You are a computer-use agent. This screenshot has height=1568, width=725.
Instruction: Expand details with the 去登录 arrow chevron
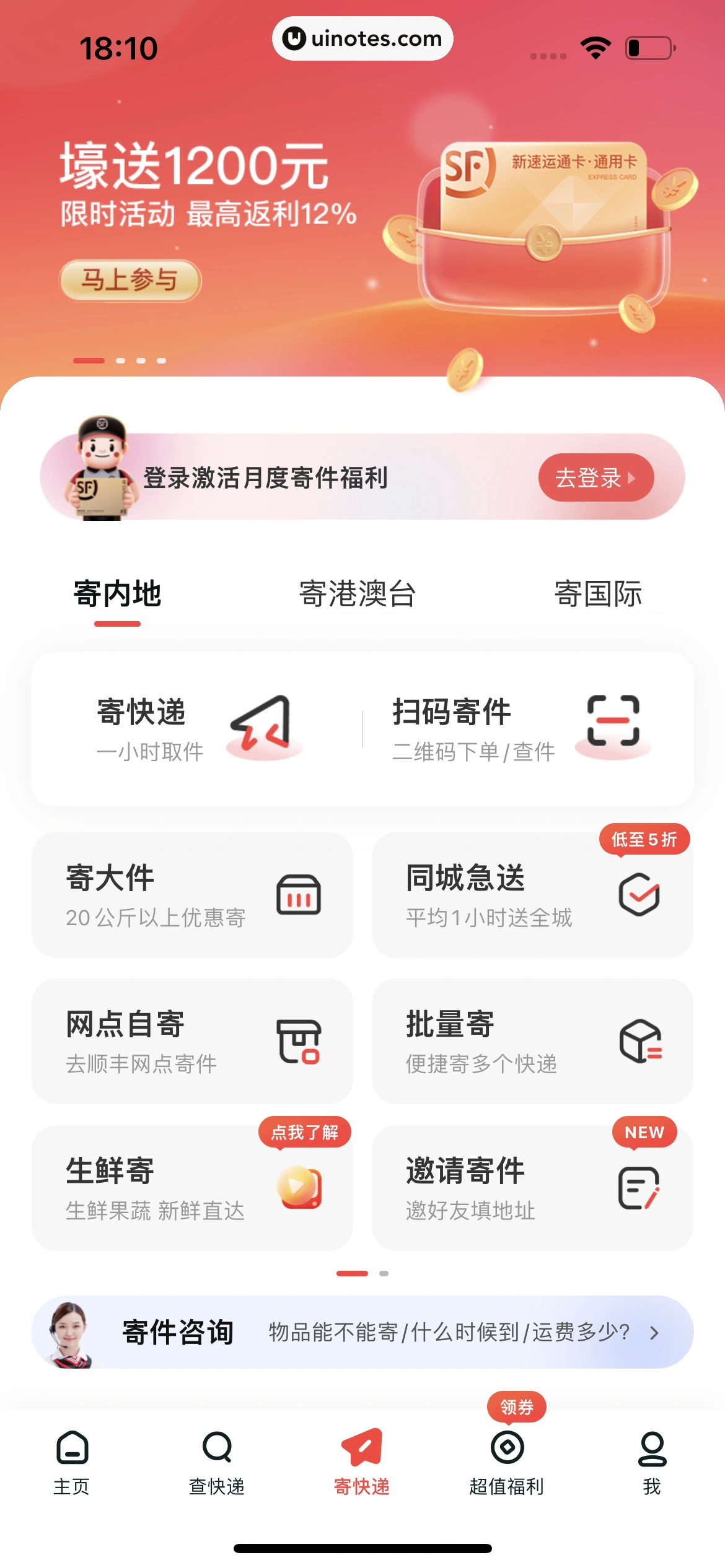632,477
